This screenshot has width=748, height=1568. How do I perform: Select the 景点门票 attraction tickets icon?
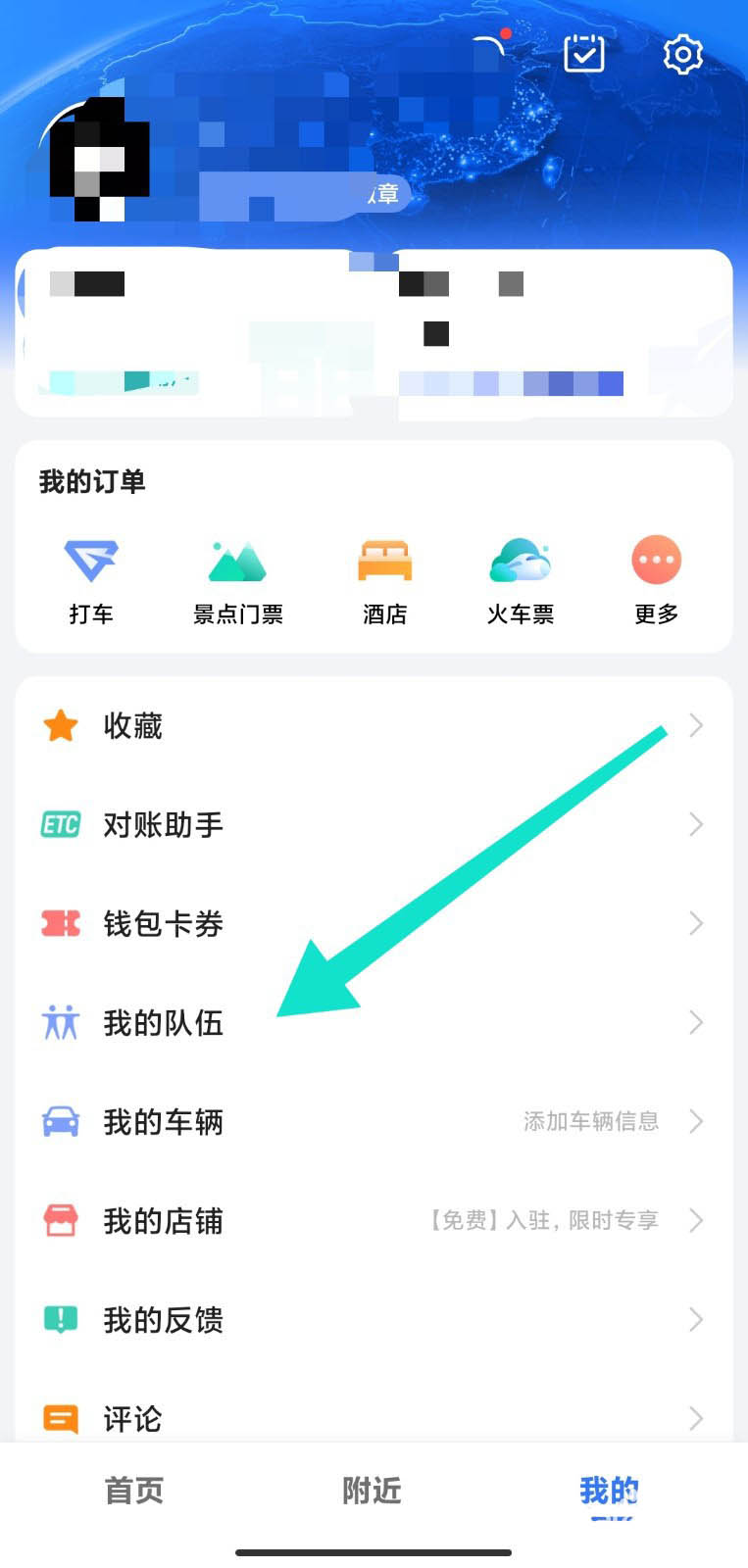tap(237, 562)
